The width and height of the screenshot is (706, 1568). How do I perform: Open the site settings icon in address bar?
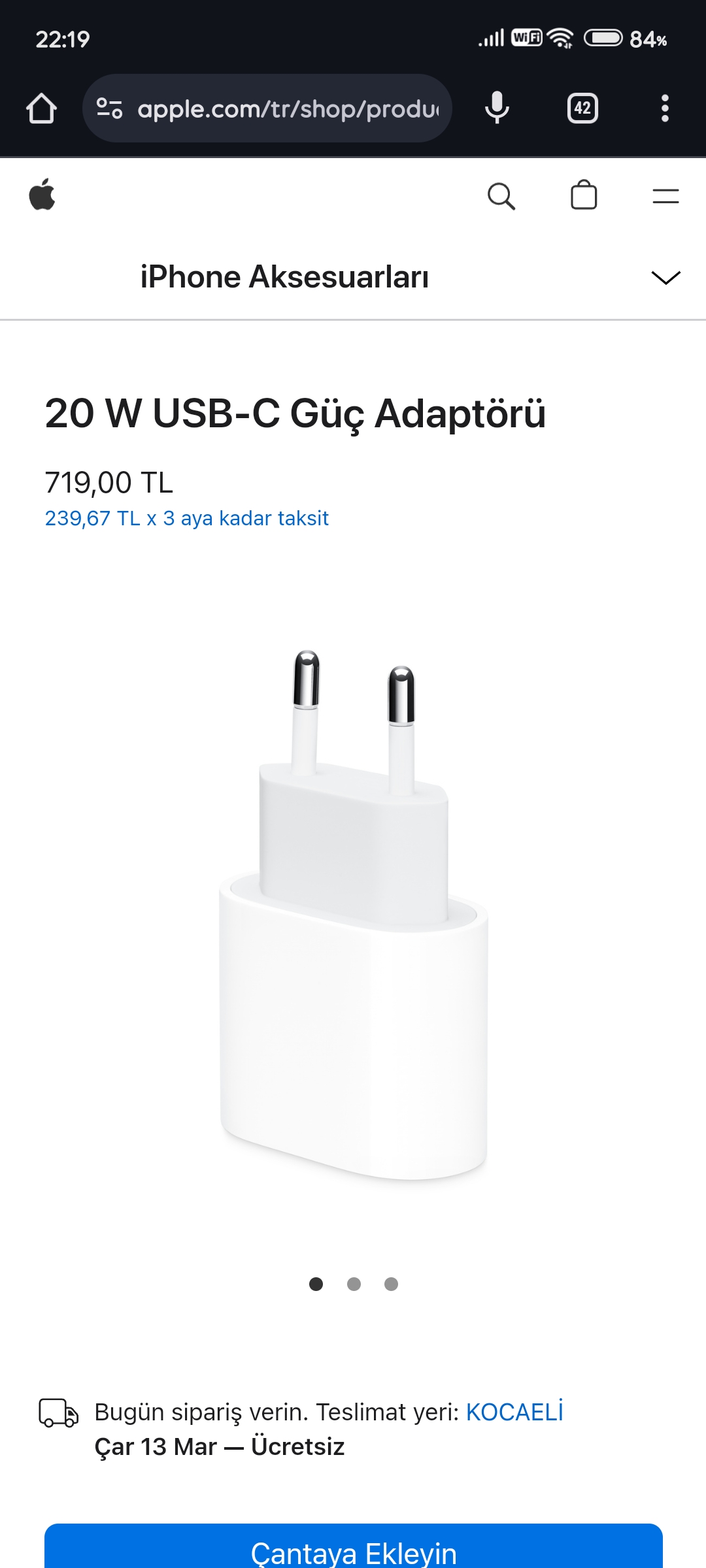[x=109, y=108]
